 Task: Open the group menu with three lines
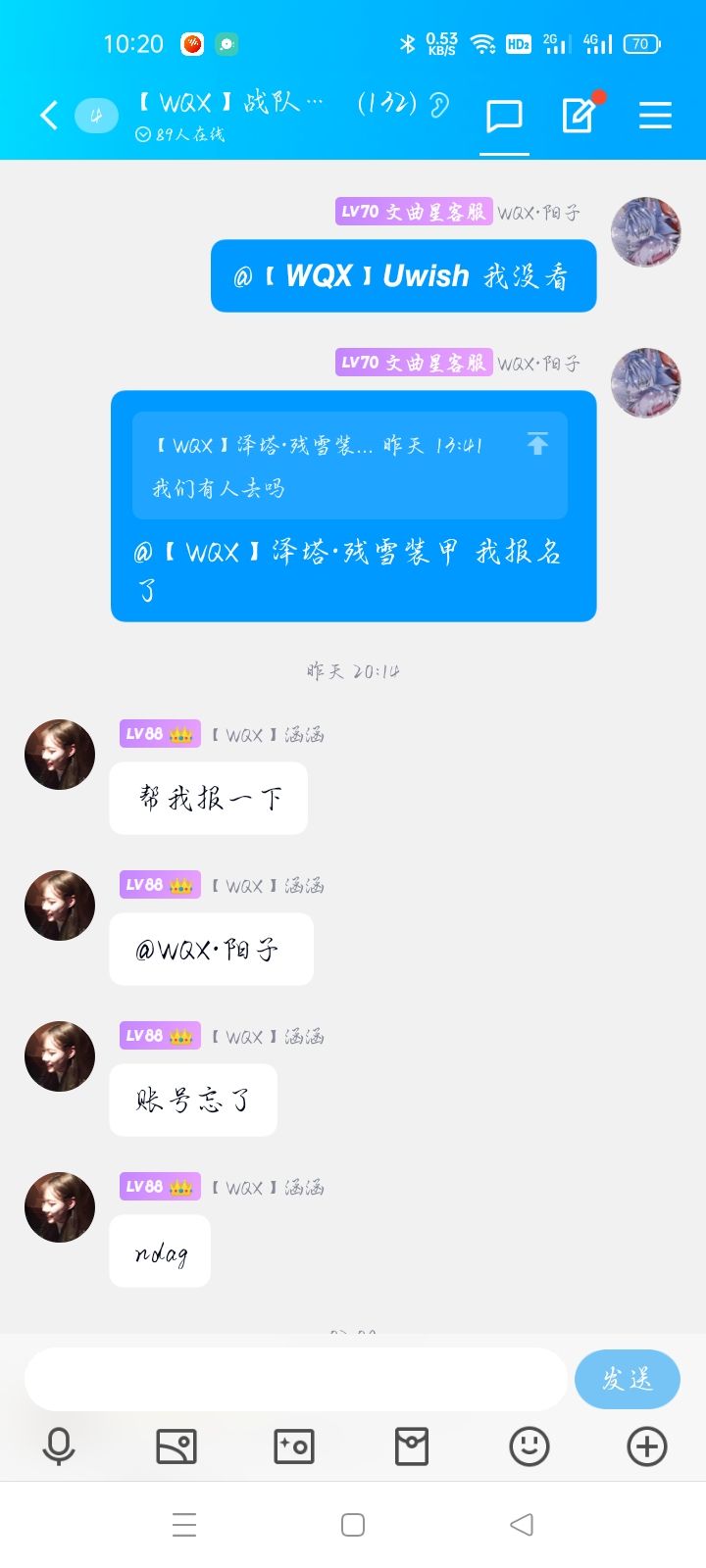point(655,116)
